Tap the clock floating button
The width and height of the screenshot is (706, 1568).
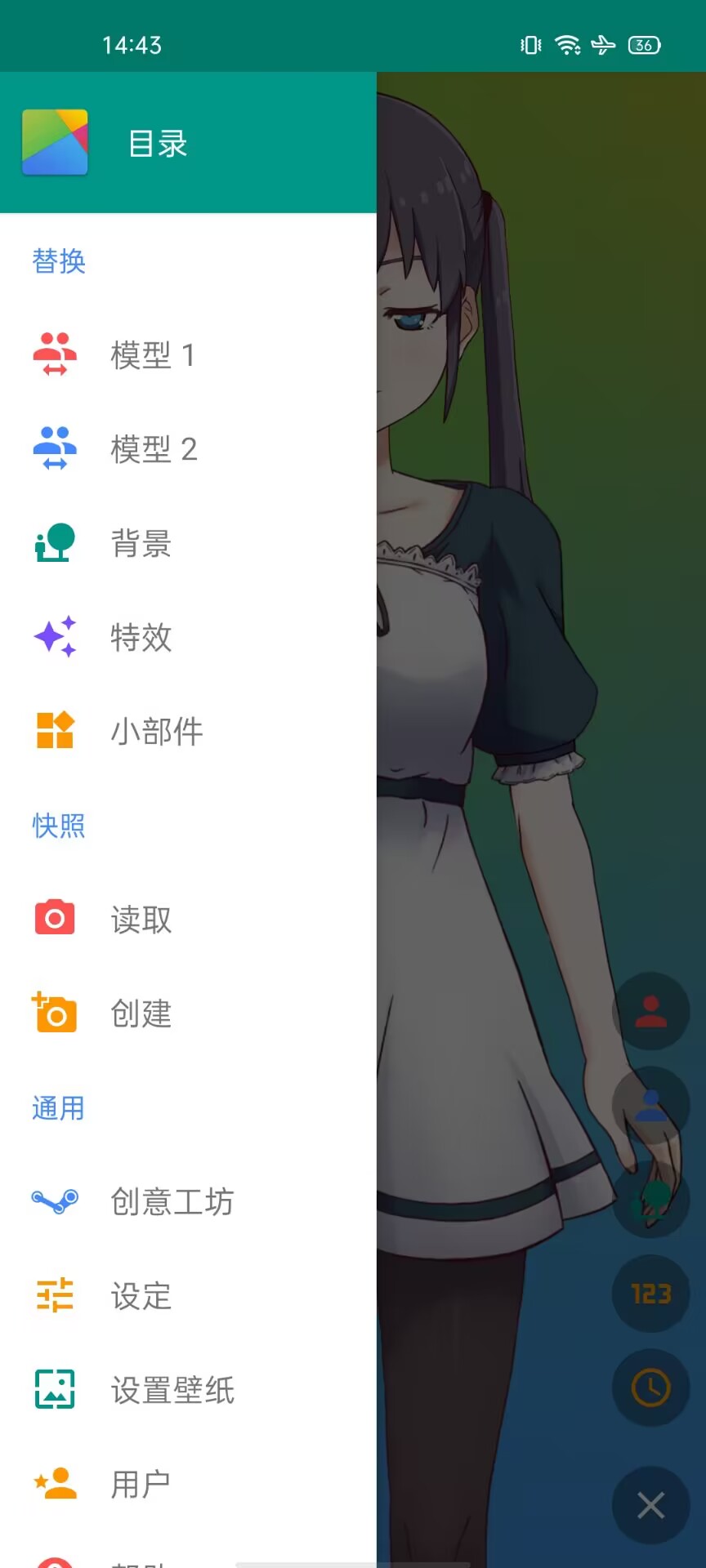650,1388
